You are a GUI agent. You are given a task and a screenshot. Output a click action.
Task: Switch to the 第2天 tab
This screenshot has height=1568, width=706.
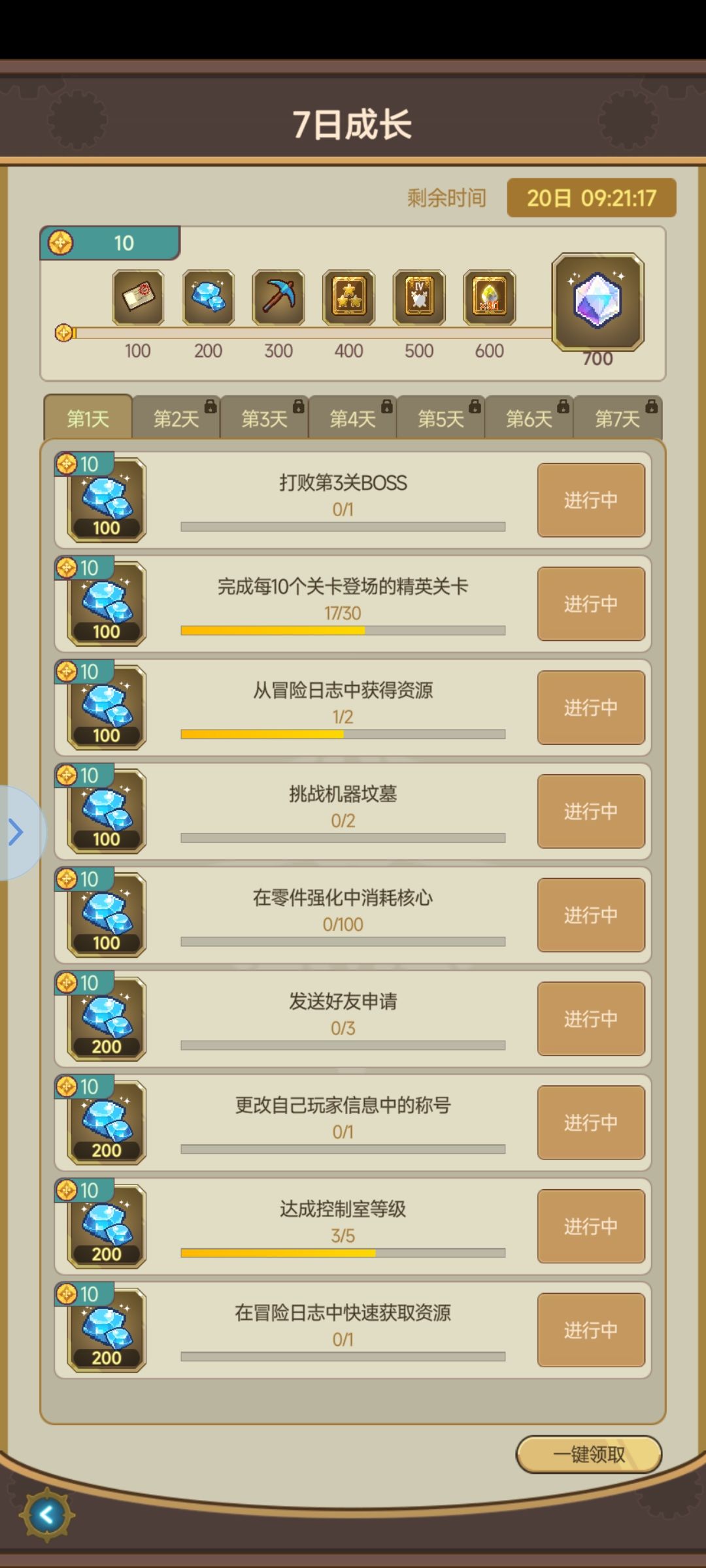point(175,418)
